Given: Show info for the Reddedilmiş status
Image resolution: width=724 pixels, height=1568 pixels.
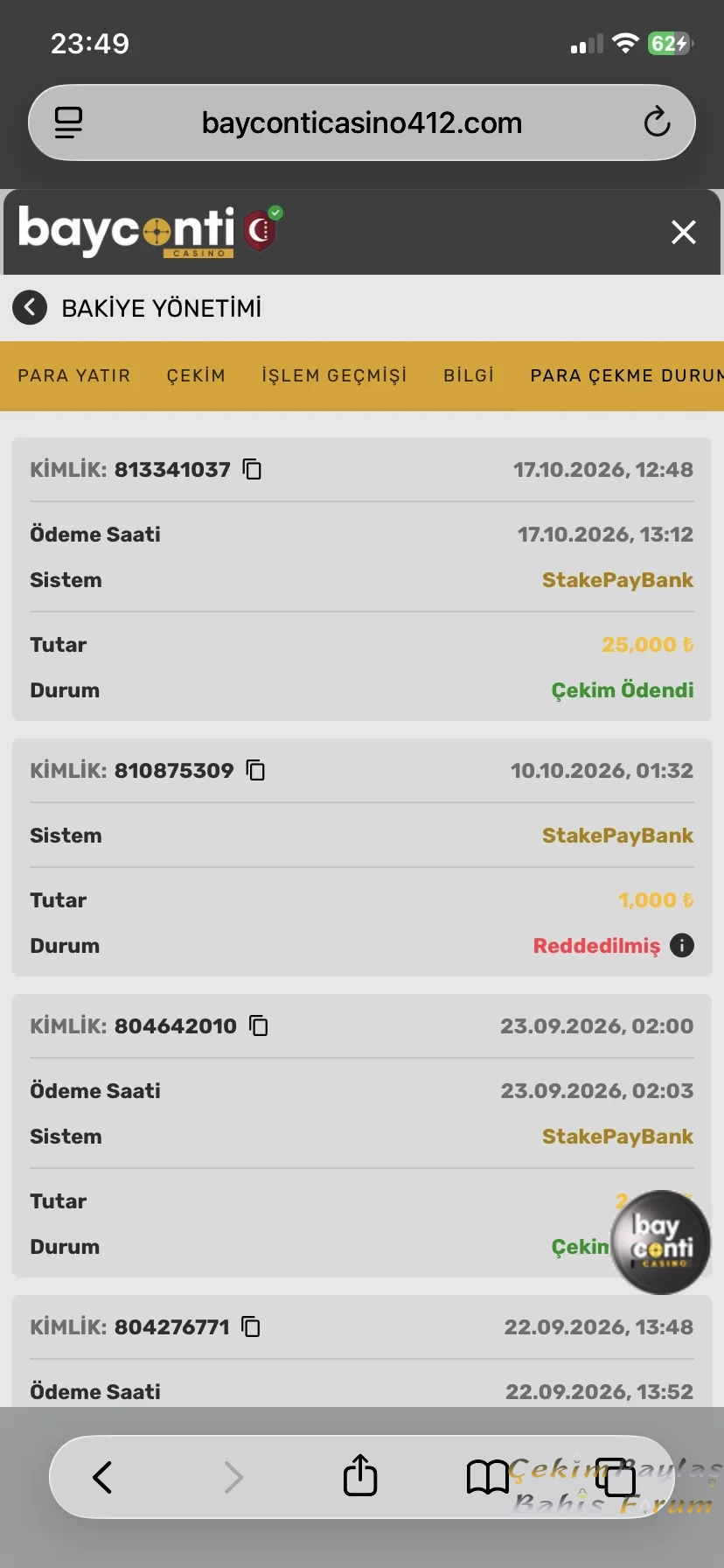Looking at the screenshot, I should tap(682, 945).
